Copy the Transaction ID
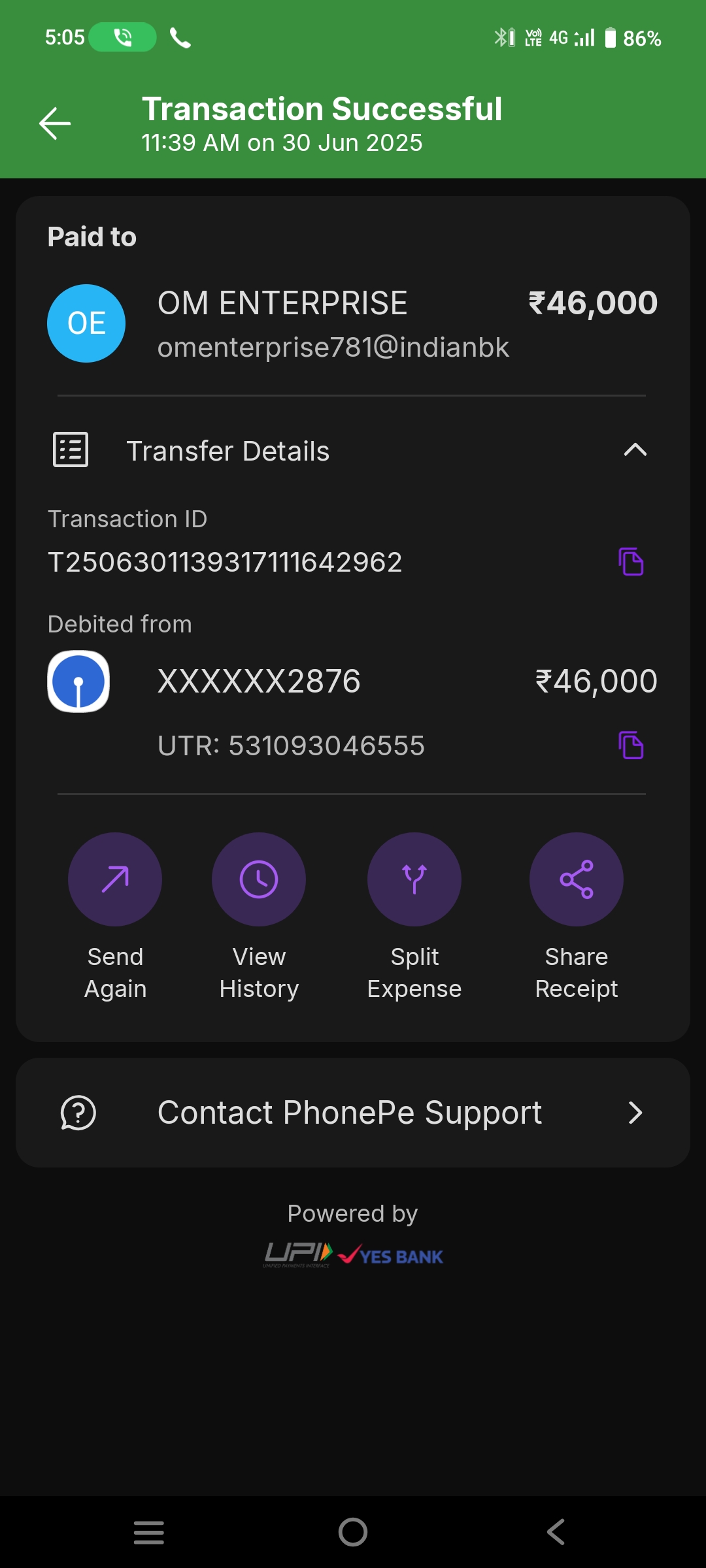 (x=631, y=562)
